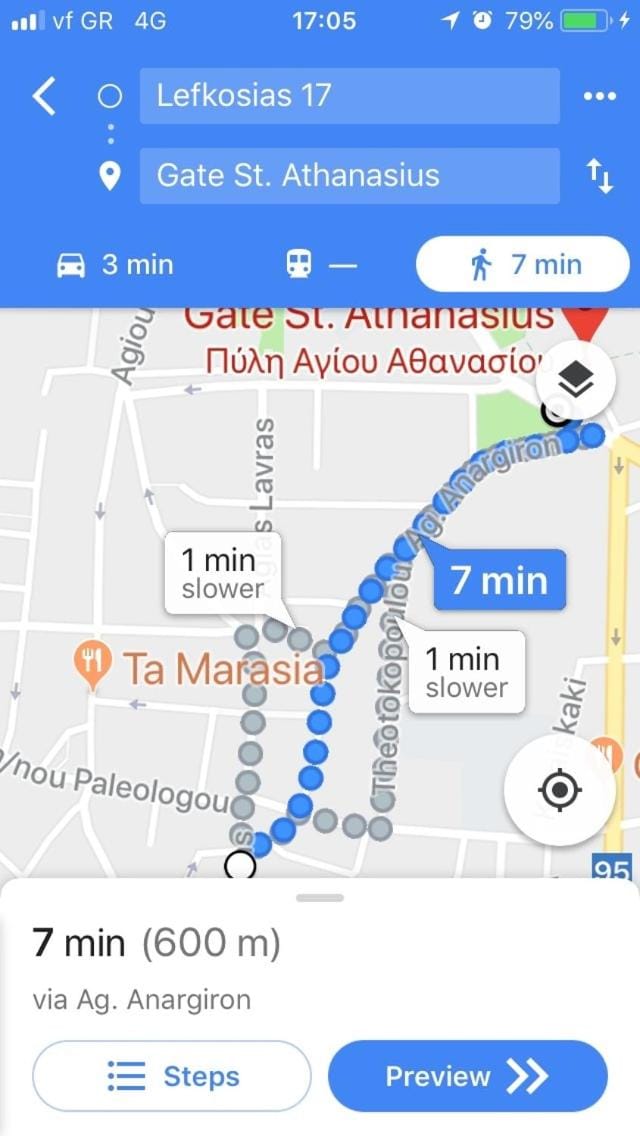The height and width of the screenshot is (1136, 640).
Task: Expand the route details sheet handle
Action: click(320, 898)
